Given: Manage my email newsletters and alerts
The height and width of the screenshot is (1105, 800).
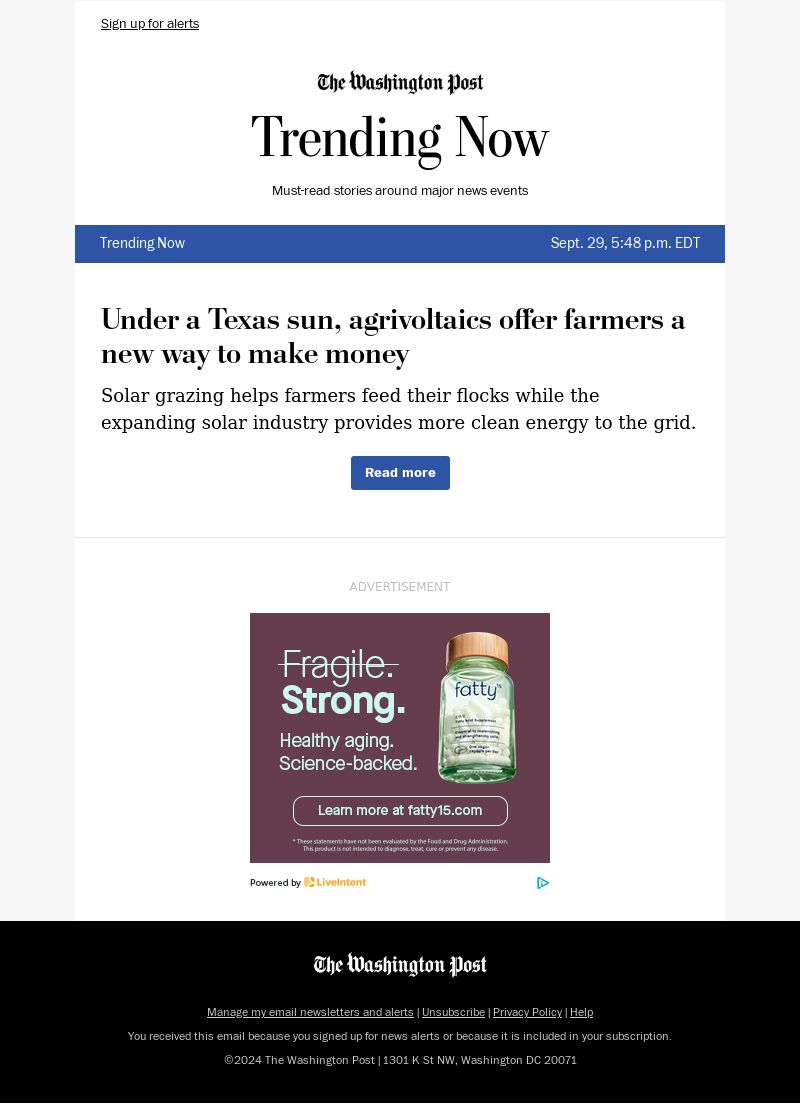Looking at the screenshot, I should point(310,1013).
